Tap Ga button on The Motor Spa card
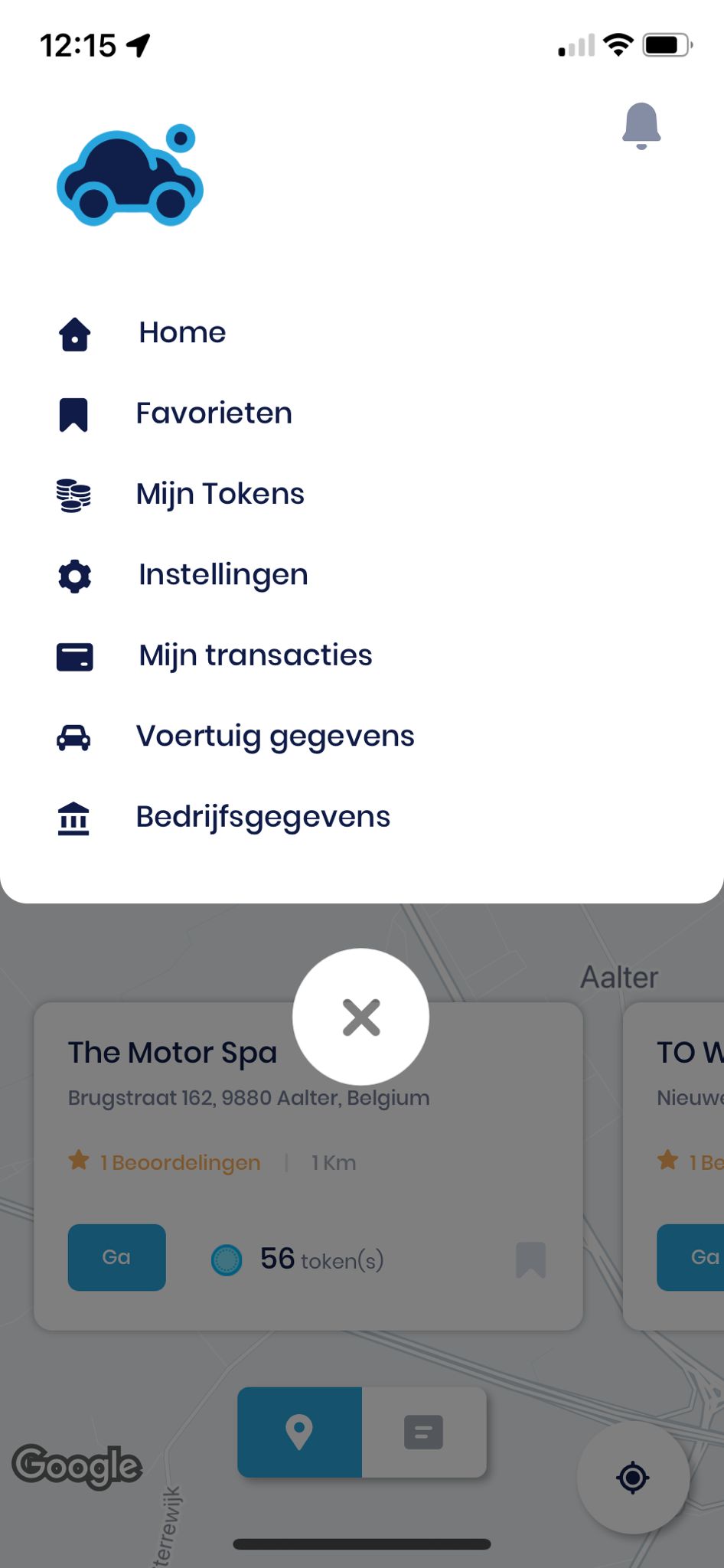Image resolution: width=724 pixels, height=1568 pixels. (x=116, y=1257)
